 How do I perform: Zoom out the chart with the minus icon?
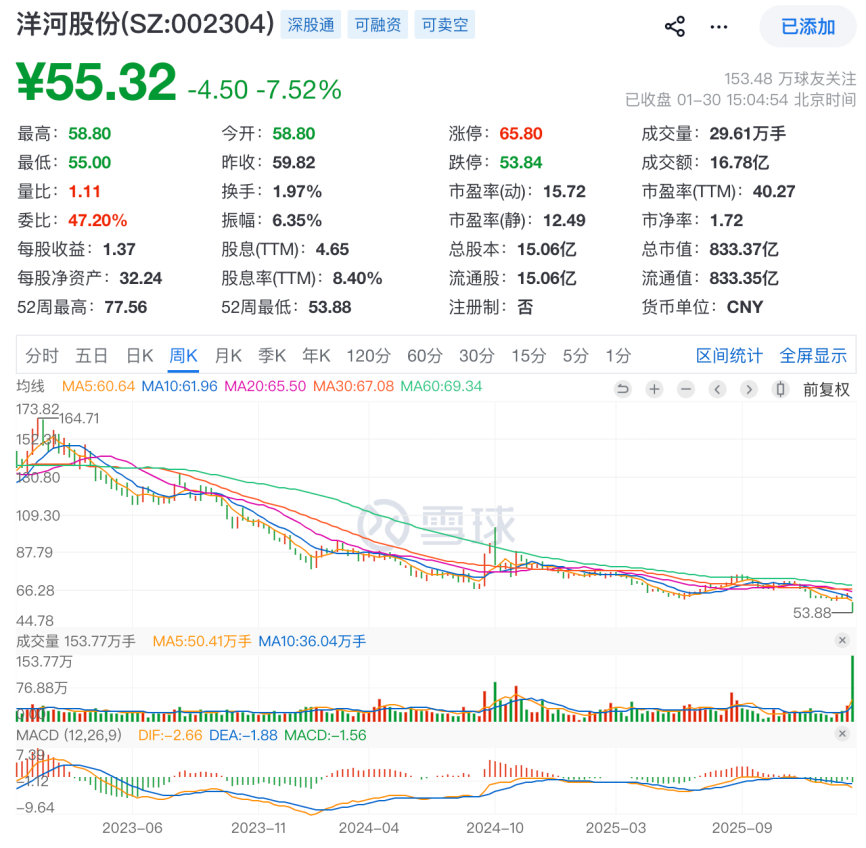685,389
